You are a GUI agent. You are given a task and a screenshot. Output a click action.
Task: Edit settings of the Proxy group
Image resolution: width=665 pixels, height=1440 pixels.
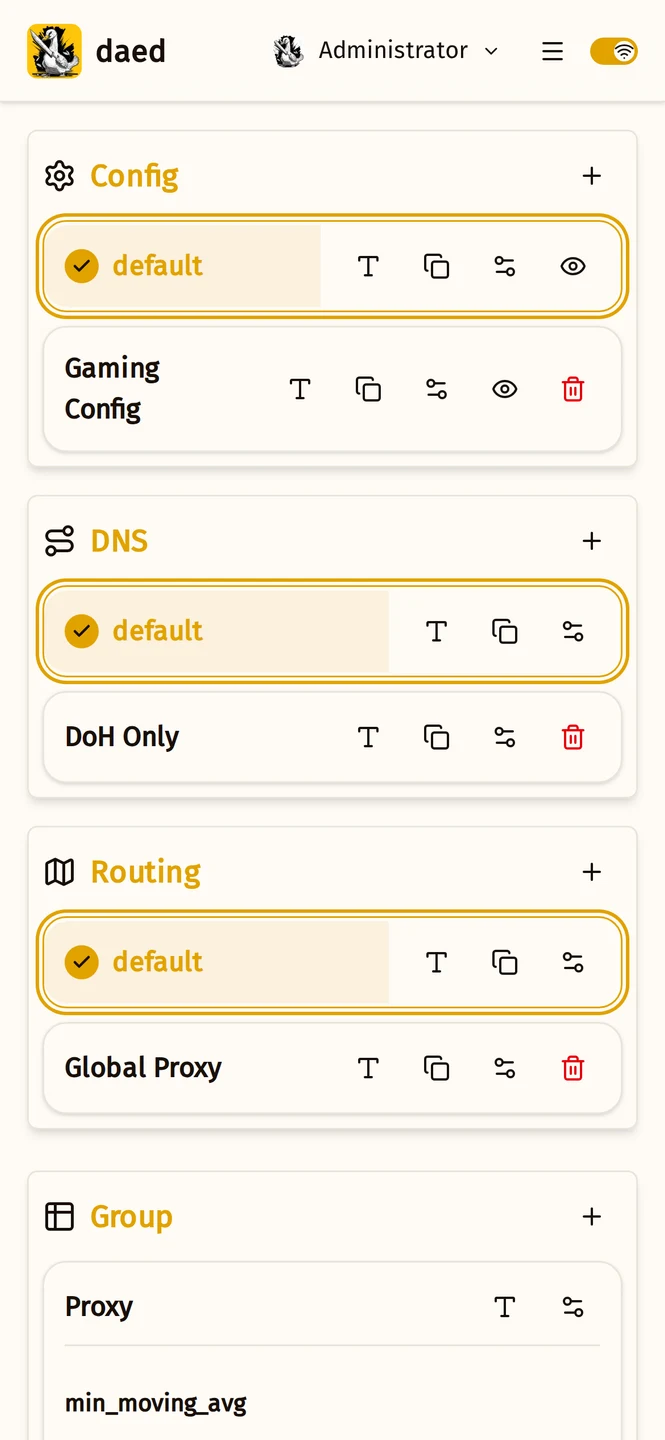pyautogui.click(x=573, y=1307)
